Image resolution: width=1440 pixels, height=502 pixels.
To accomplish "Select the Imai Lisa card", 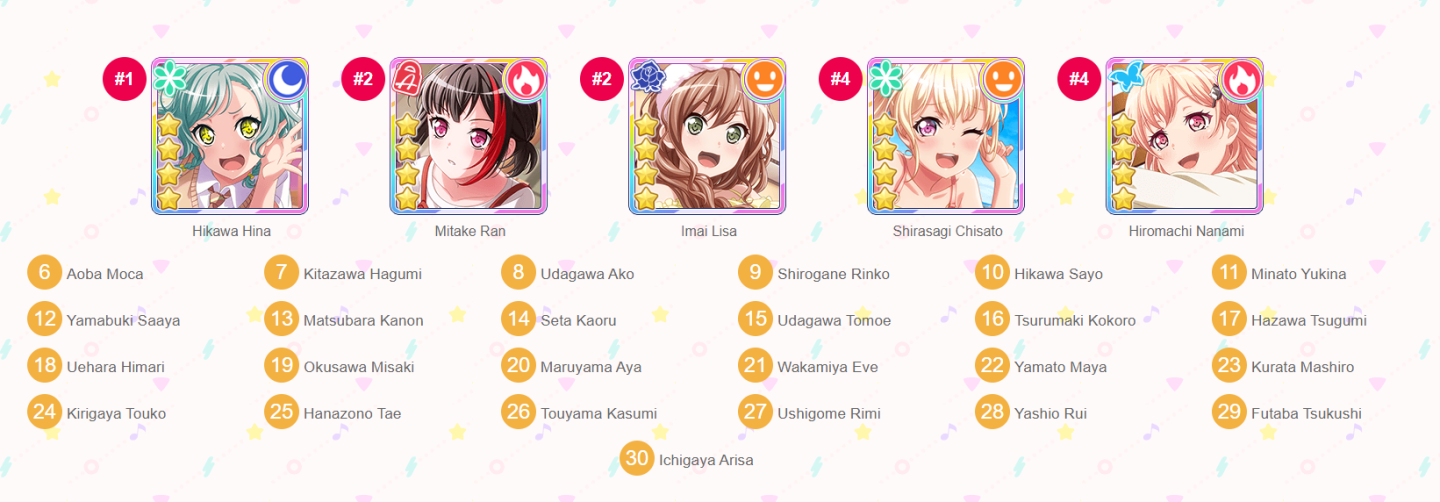I will coord(707,136).
